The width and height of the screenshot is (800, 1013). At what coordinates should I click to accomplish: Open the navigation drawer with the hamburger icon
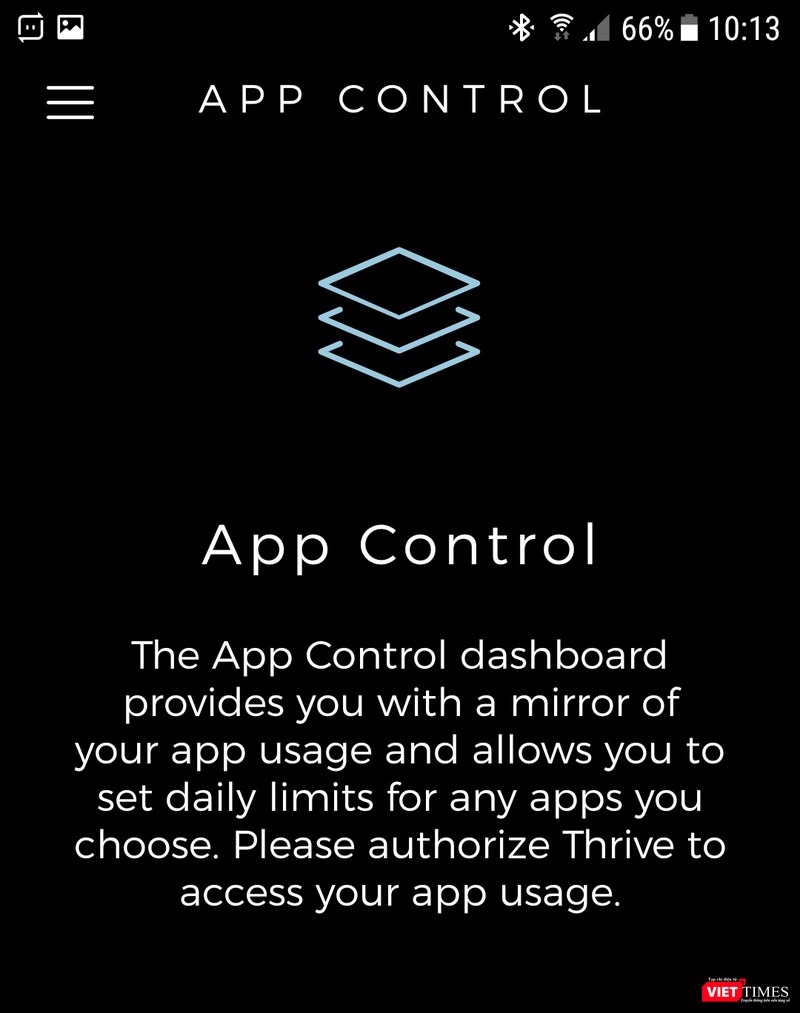tap(69, 101)
